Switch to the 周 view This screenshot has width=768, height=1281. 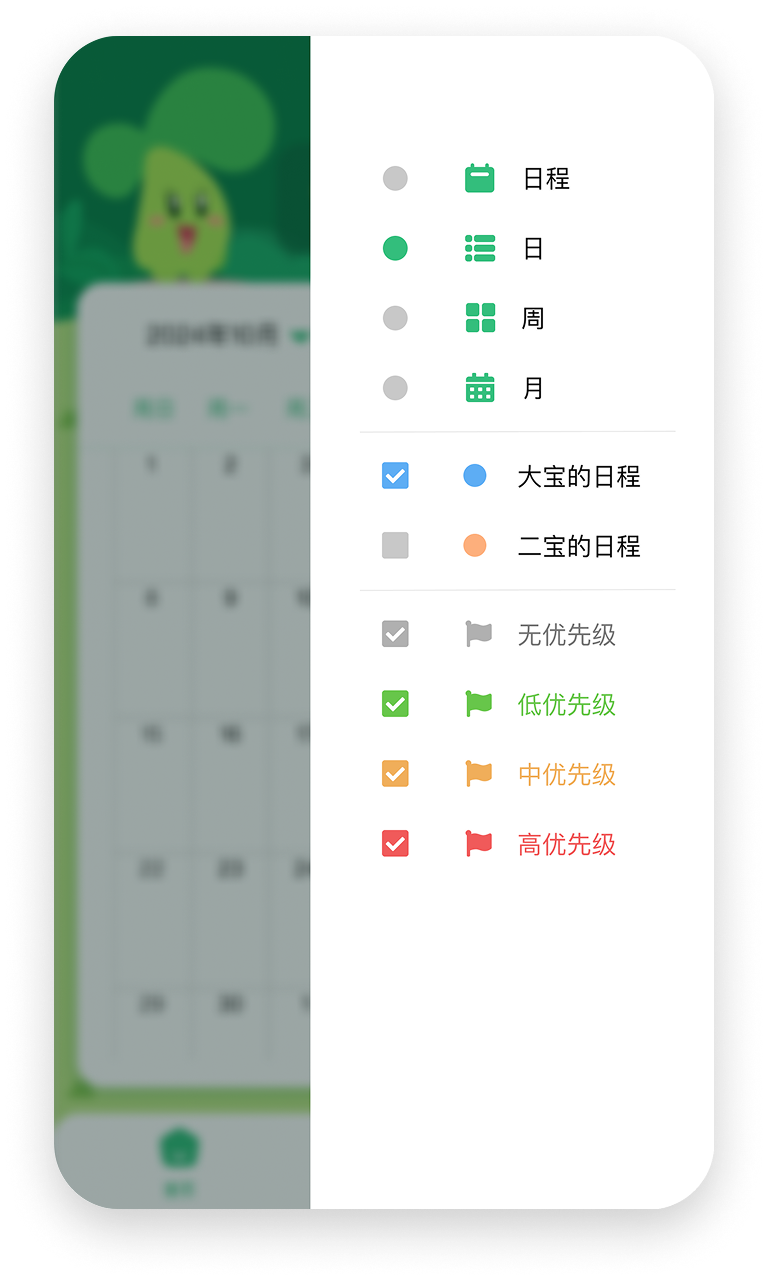[x=395, y=318]
